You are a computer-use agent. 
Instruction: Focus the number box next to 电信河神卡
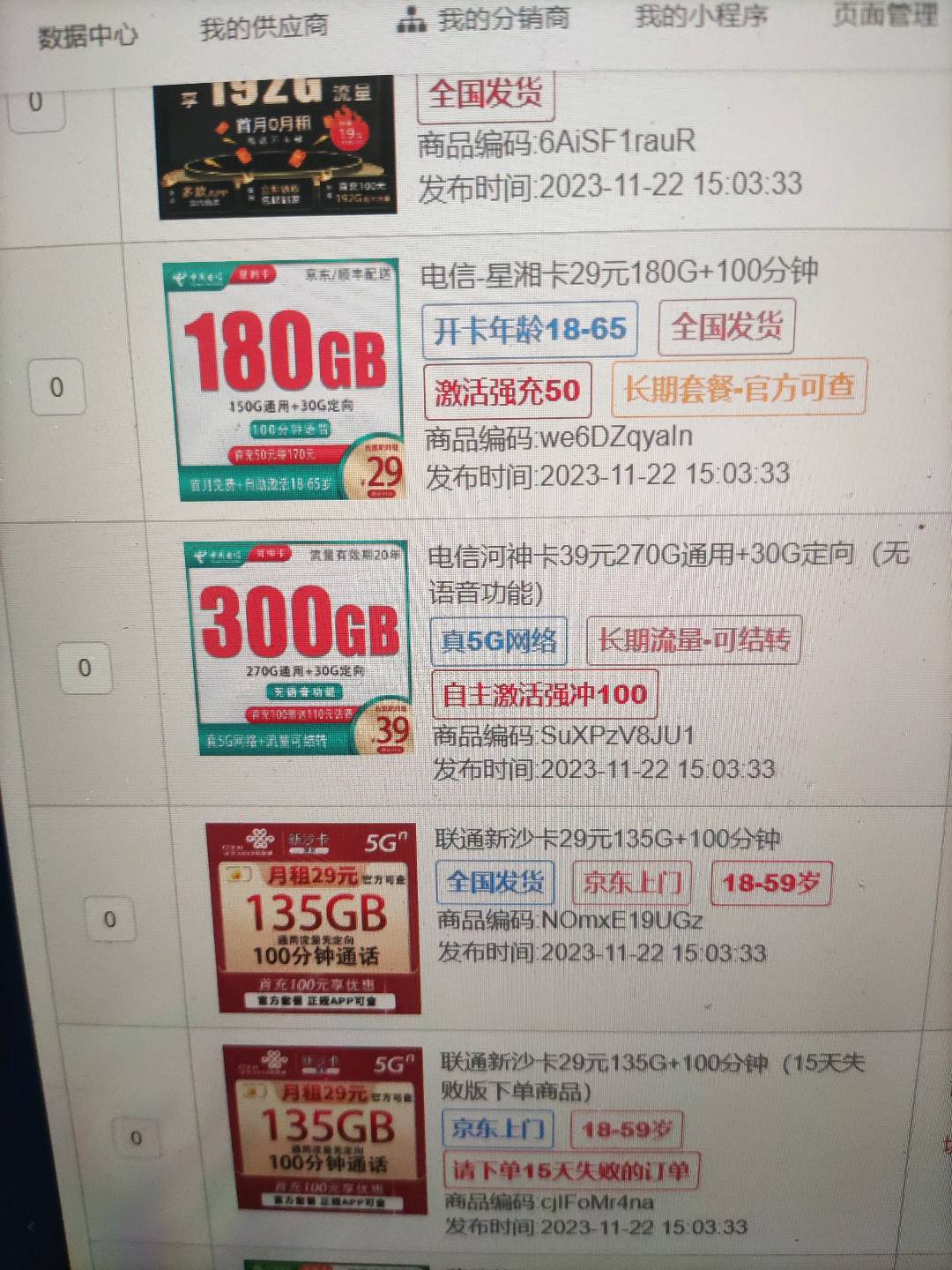click(85, 668)
